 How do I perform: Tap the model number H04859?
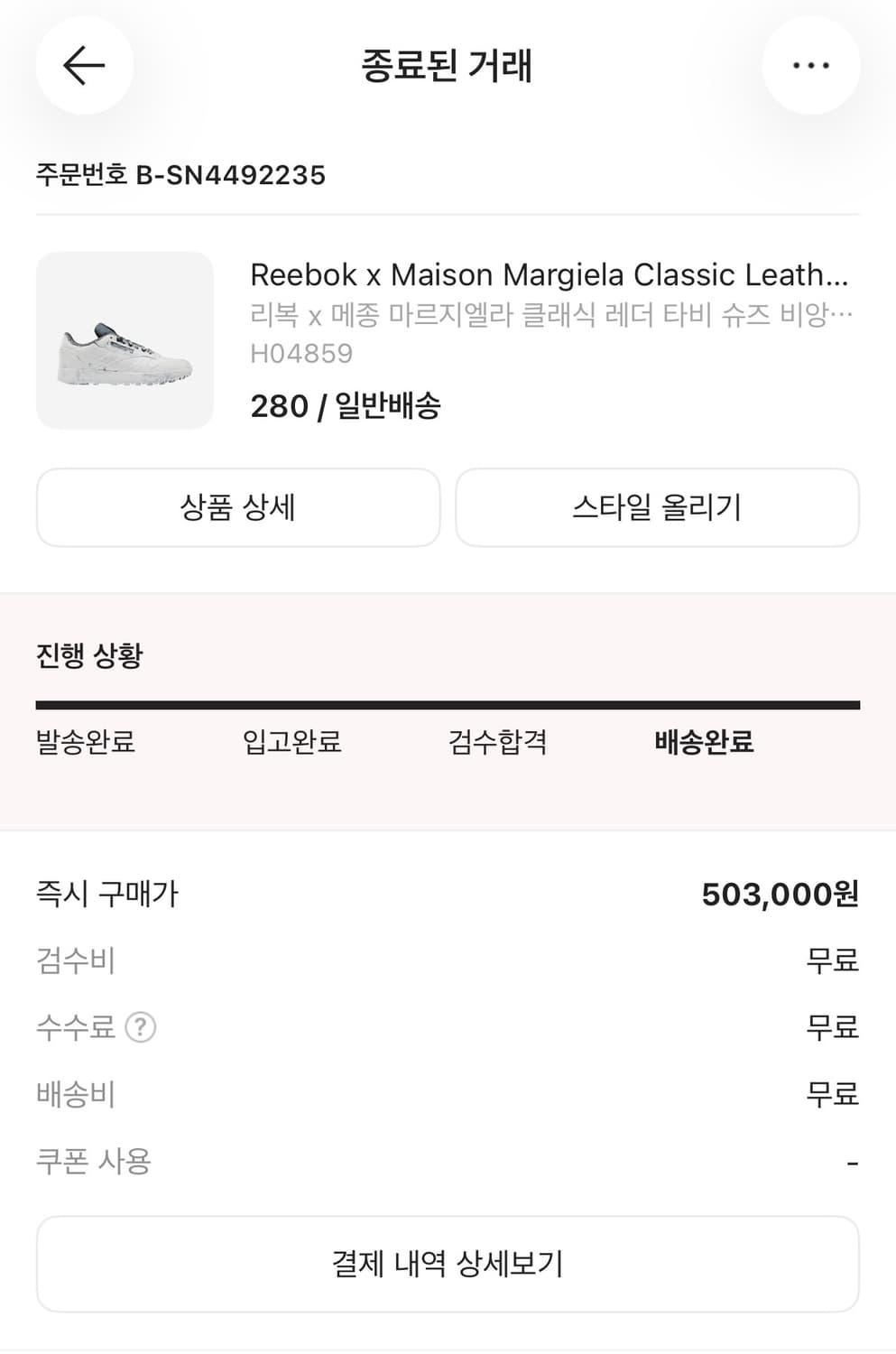pyautogui.click(x=301, y=353)
